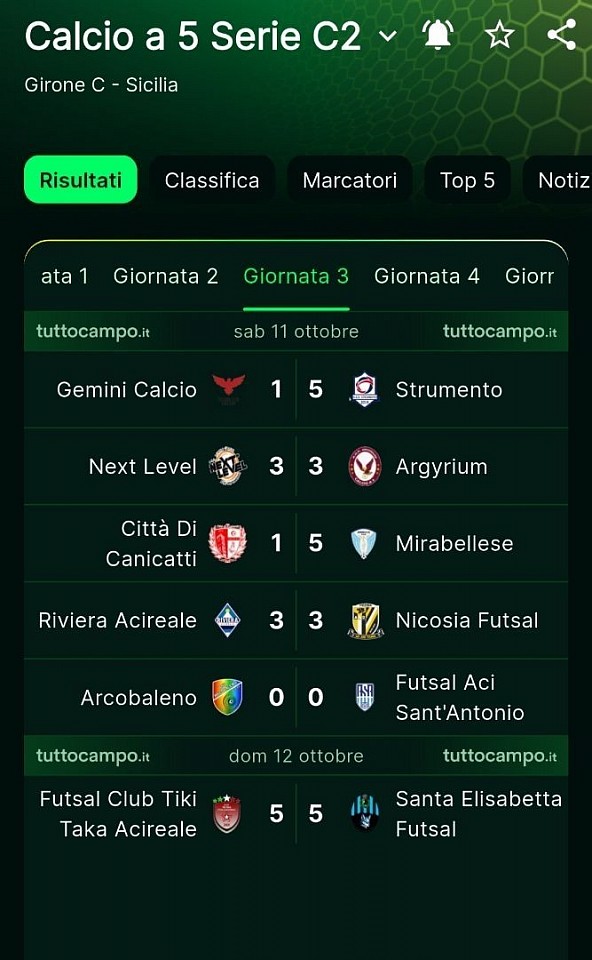Select the Giornata 3 tab
The height and width of the screenshot is (960, 592).
point(296,276)
